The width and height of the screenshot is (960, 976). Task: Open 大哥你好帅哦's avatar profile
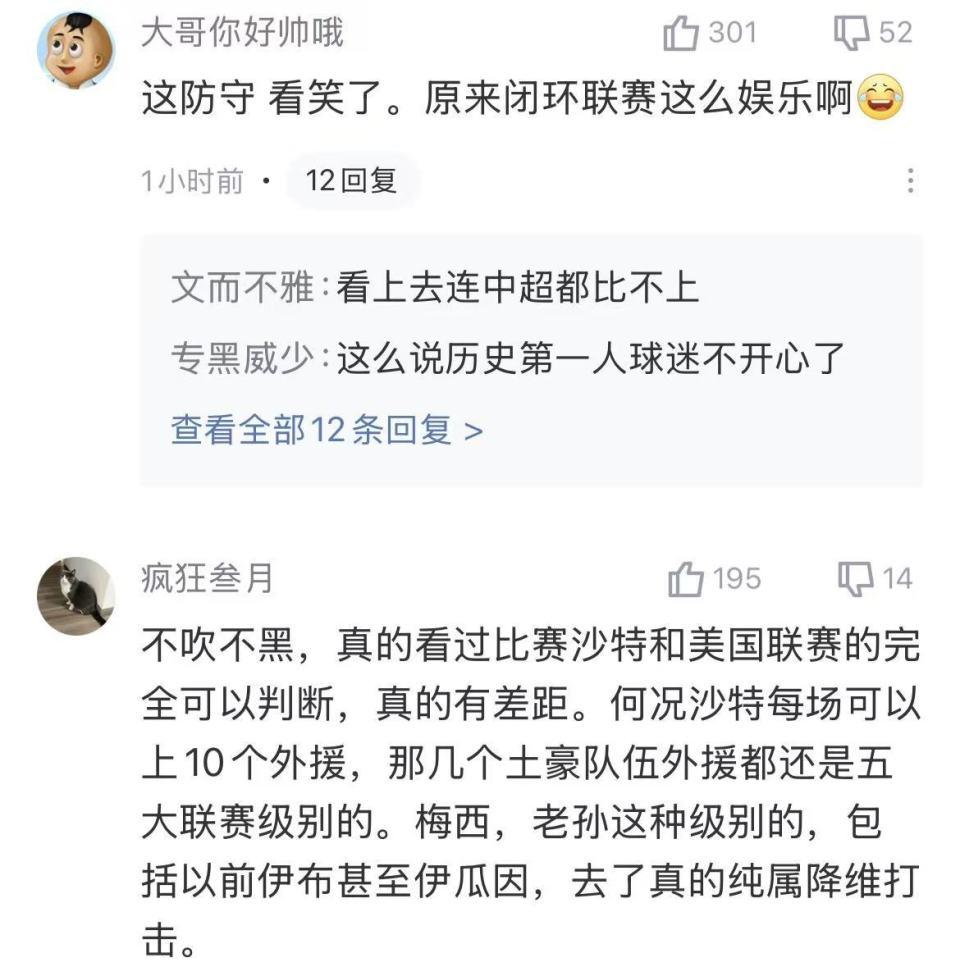pyautogui.click(x=75, y=50)
